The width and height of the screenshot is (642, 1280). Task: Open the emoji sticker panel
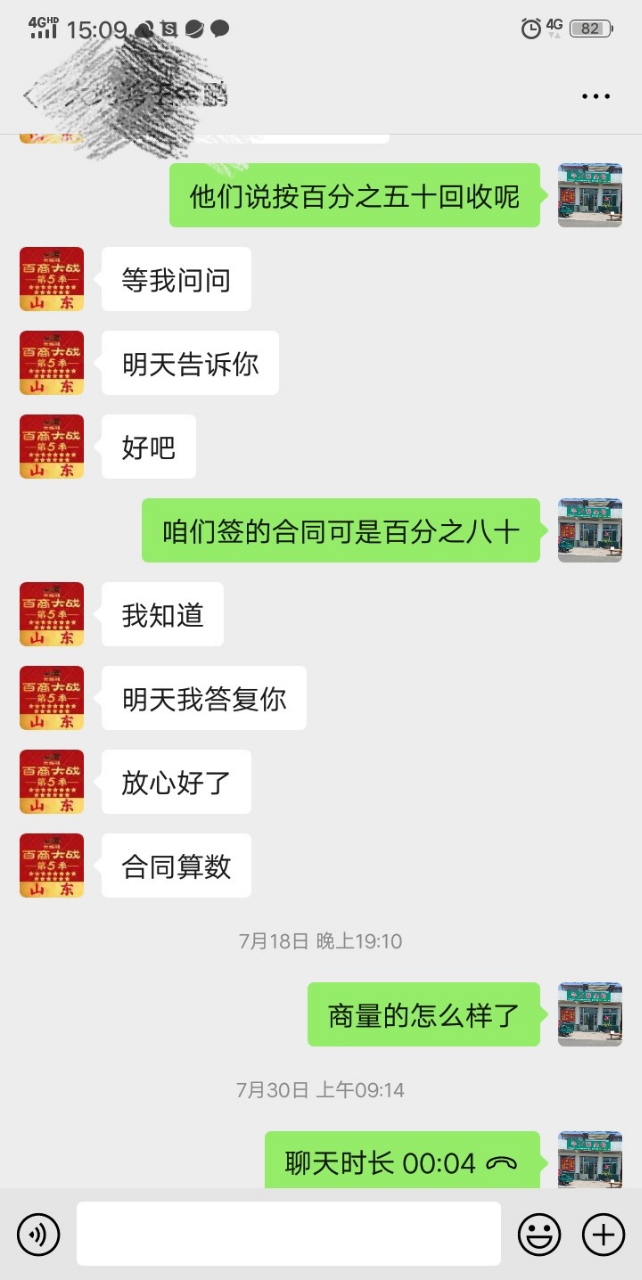[x=539, y=1236]
